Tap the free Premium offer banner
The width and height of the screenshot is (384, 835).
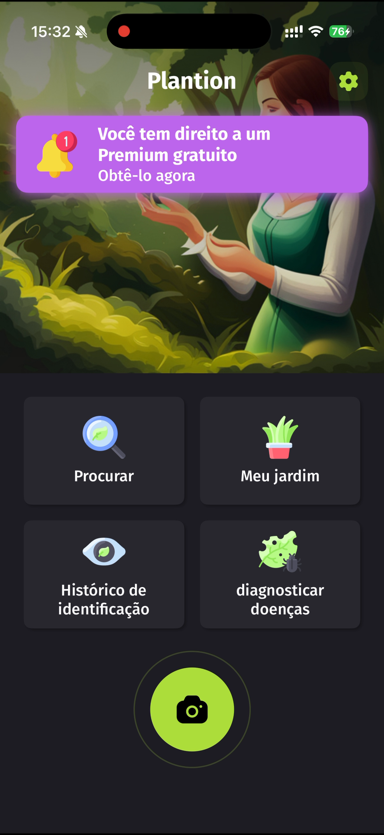click(x=192, y=154)
